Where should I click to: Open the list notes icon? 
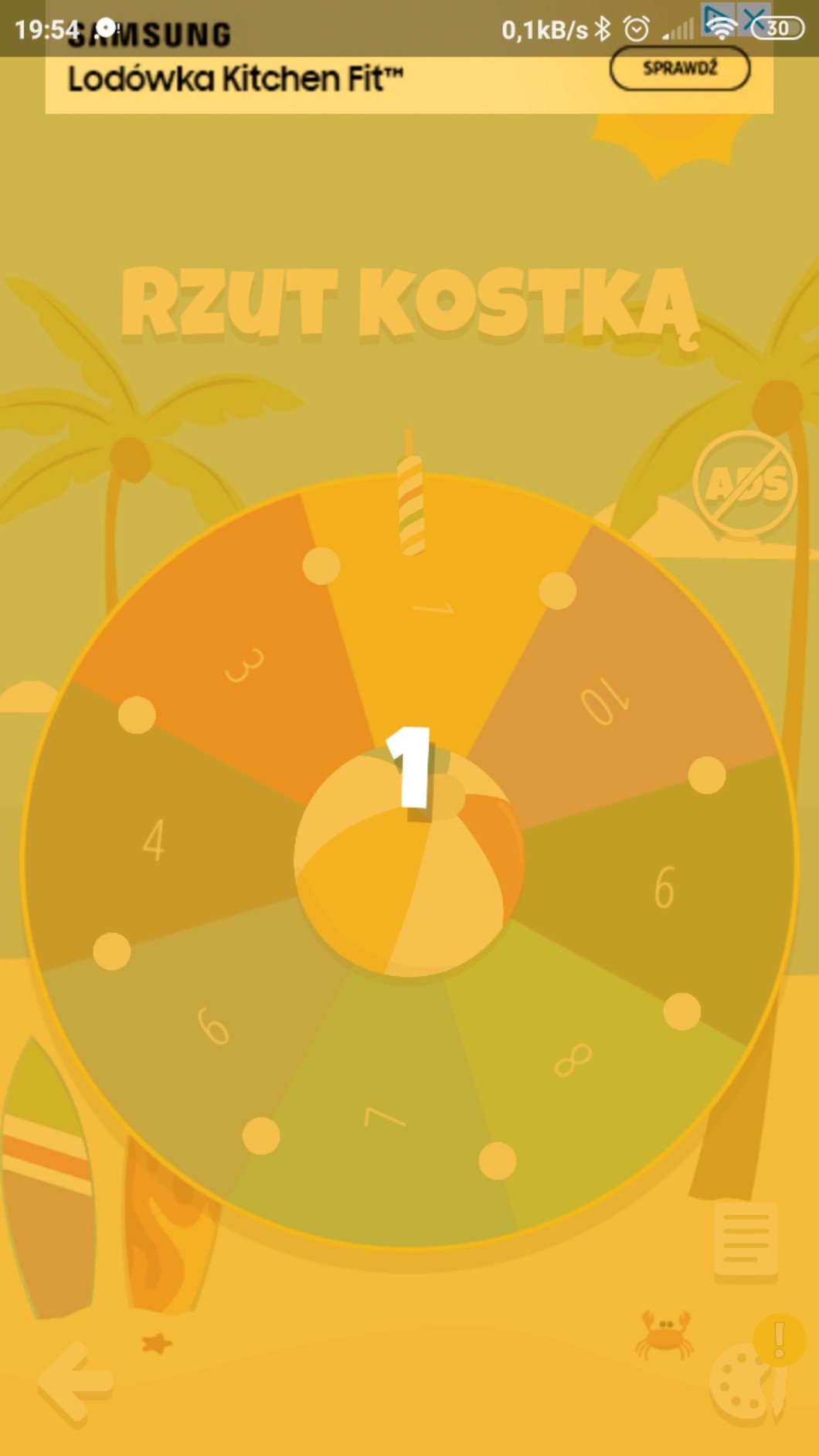pos(745,1238)
